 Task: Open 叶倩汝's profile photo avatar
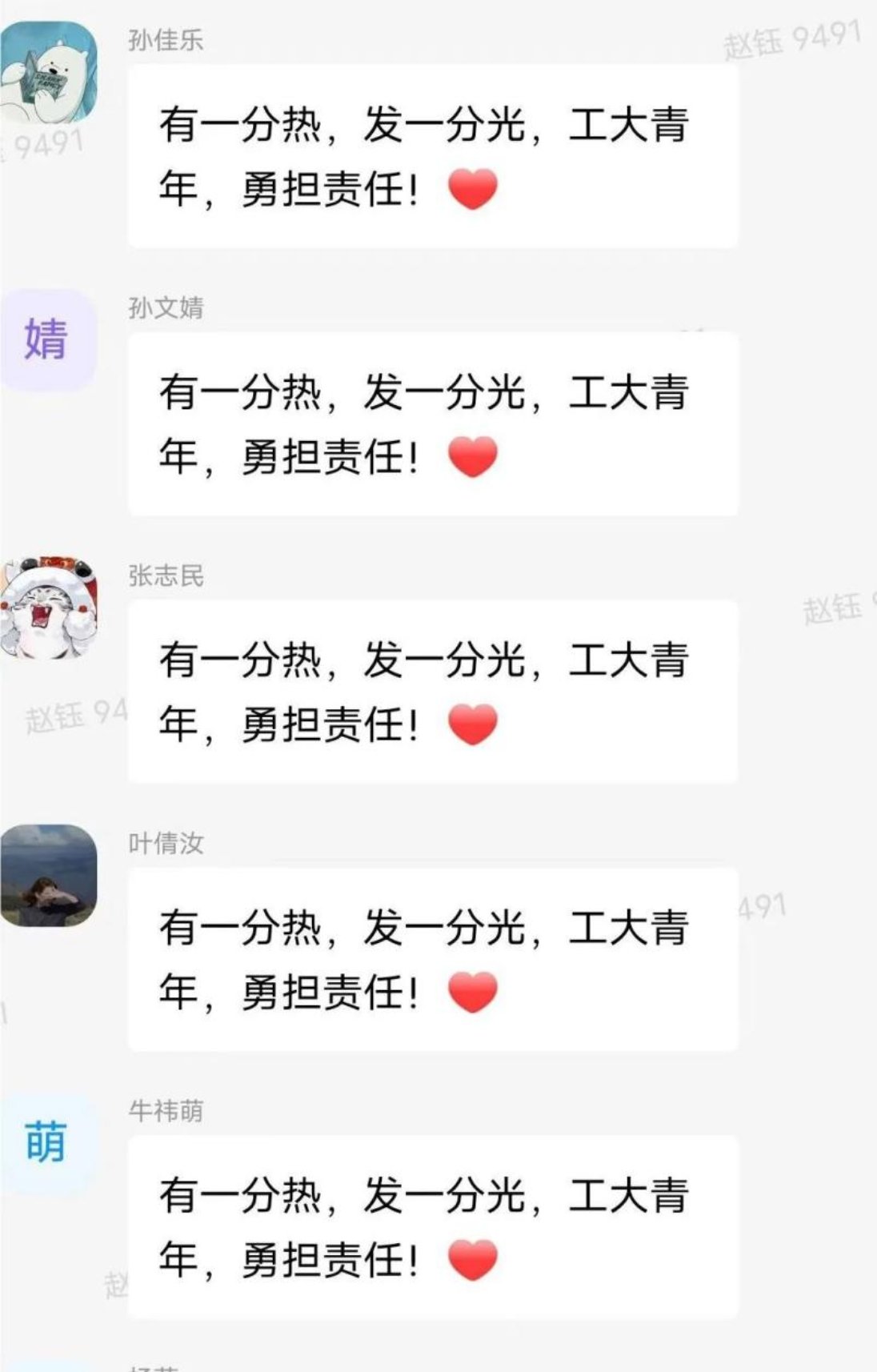point(48,875)
